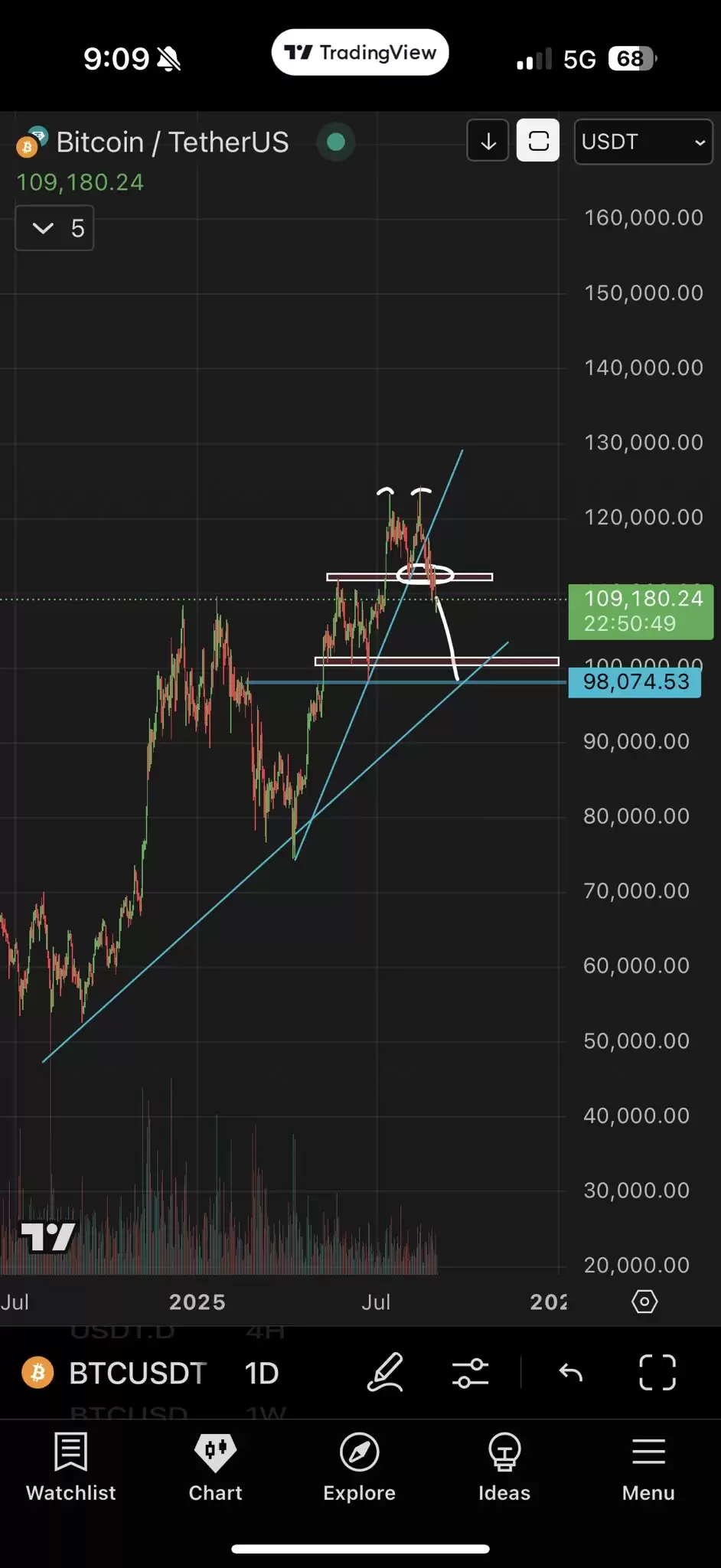This screenshot has width=721, height=1568.
Task: Change the 1D timeframe interval
Action: tap(262, 1373)
